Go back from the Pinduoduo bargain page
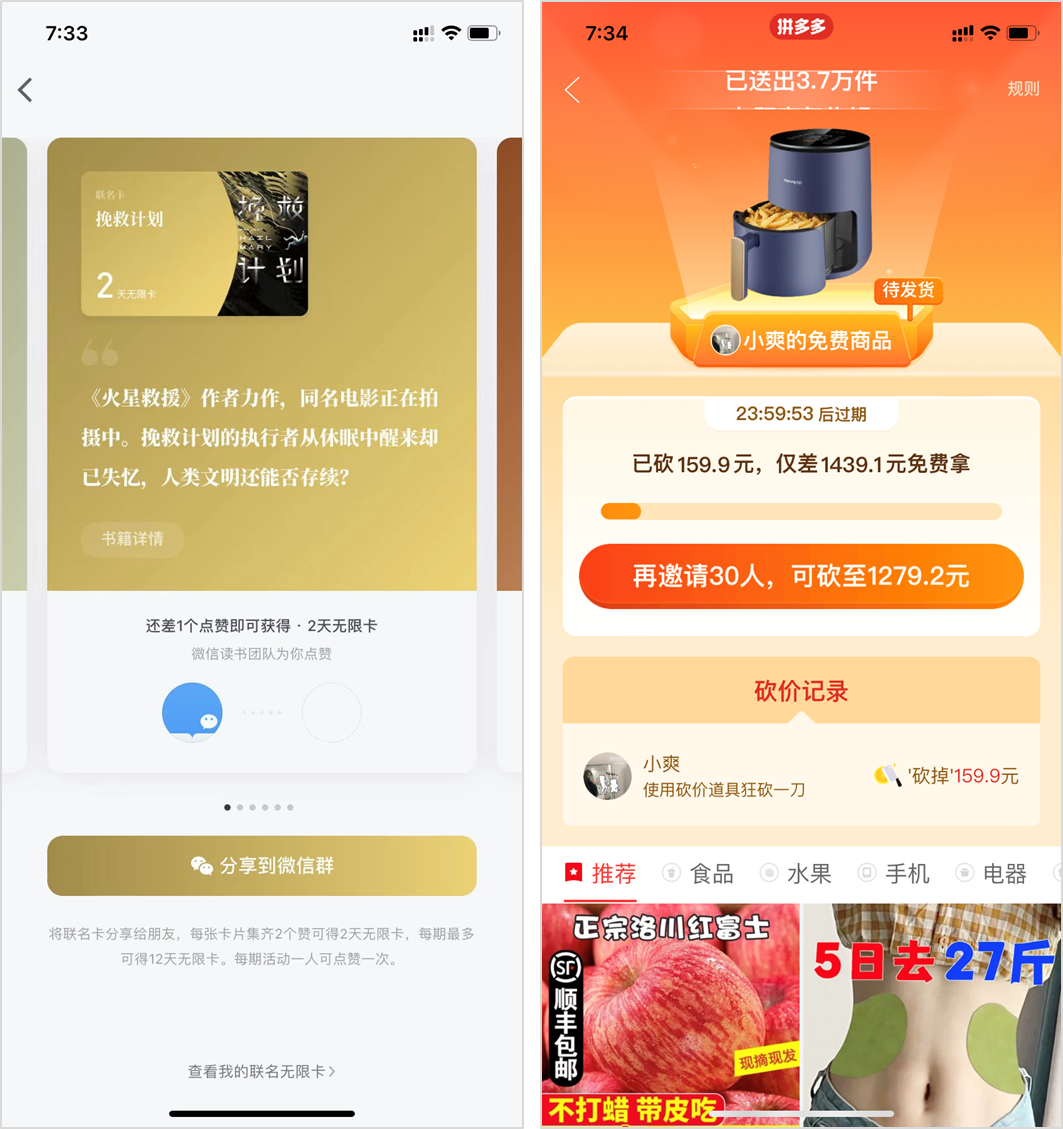The image size is (1063, 1129). pos(572,90)
